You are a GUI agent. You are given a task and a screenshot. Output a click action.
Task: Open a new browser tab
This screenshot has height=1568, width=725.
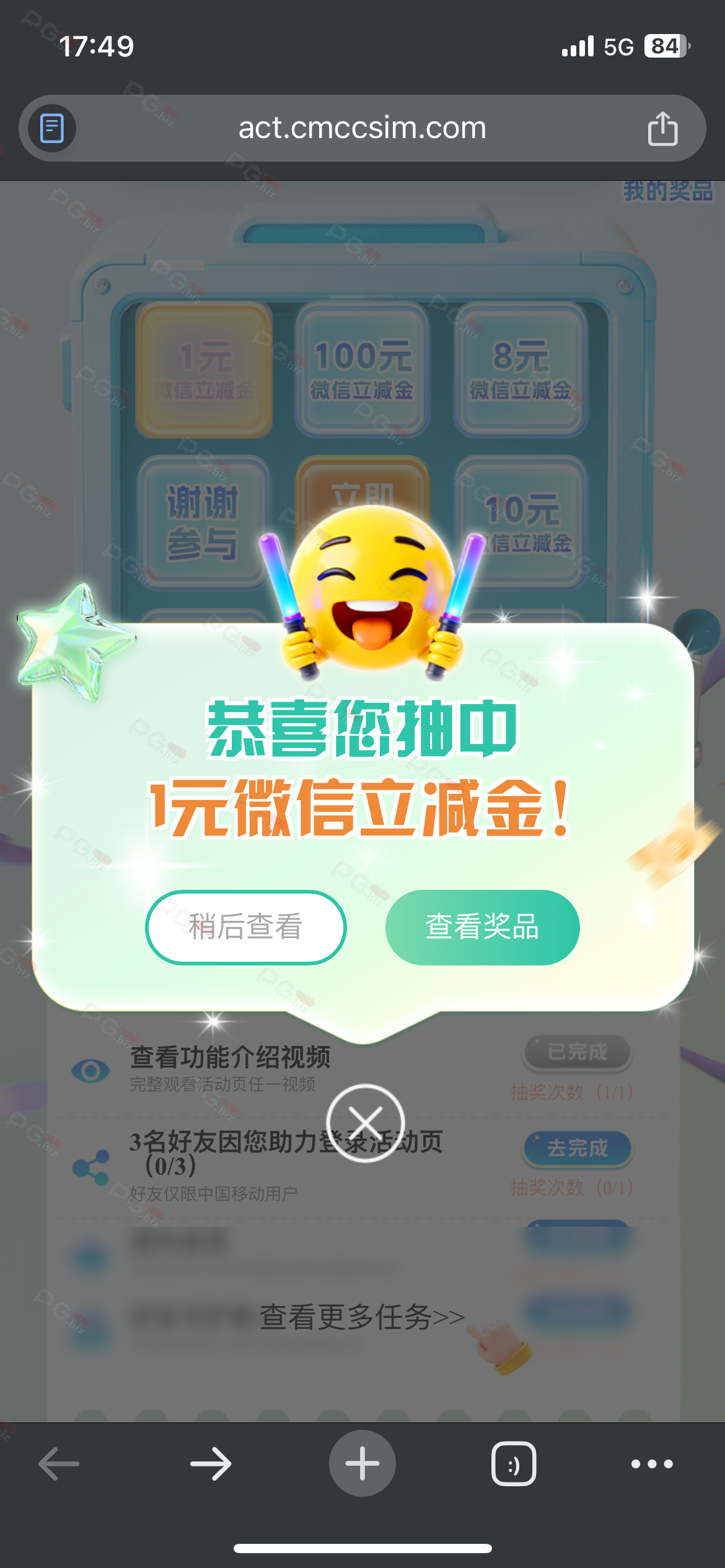362,1464
